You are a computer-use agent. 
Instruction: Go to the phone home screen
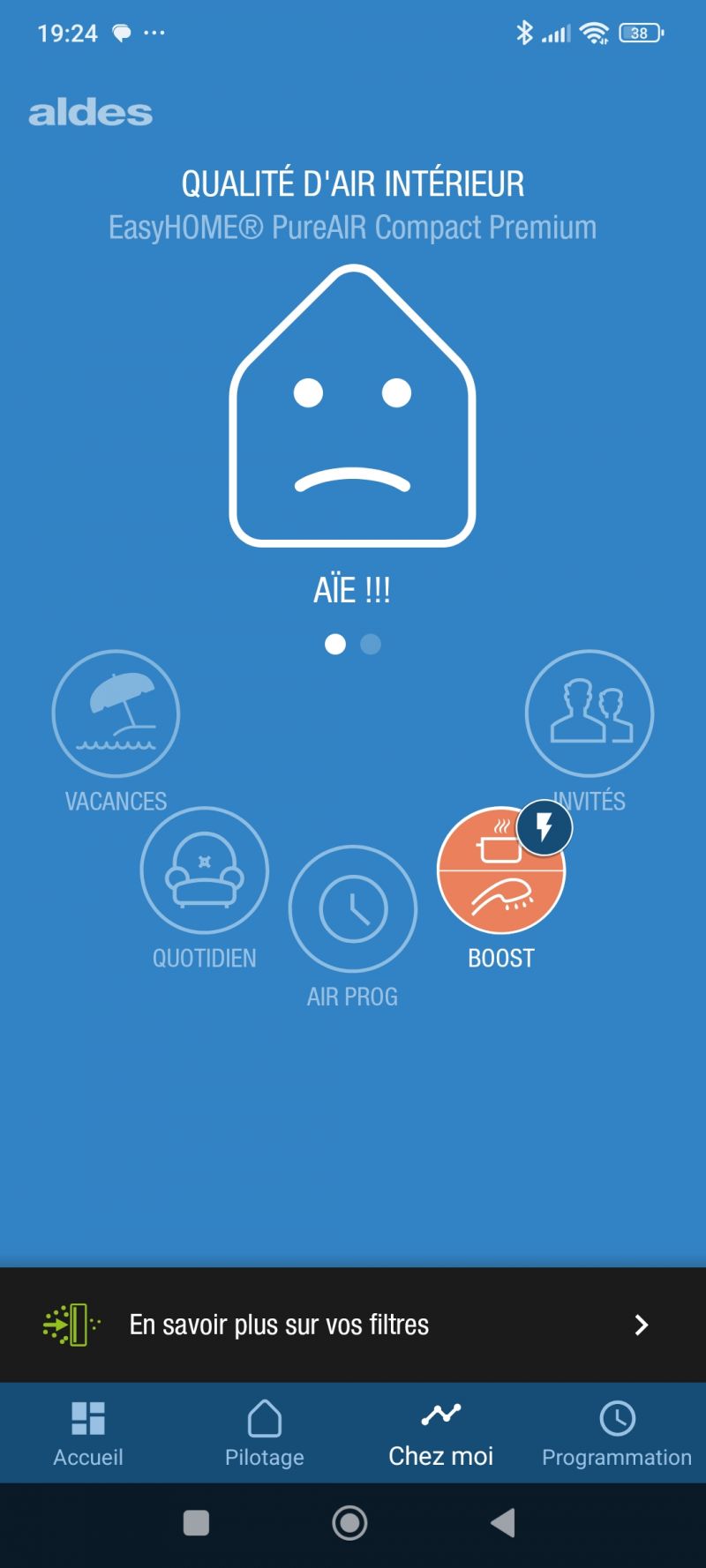point(350,1523)
